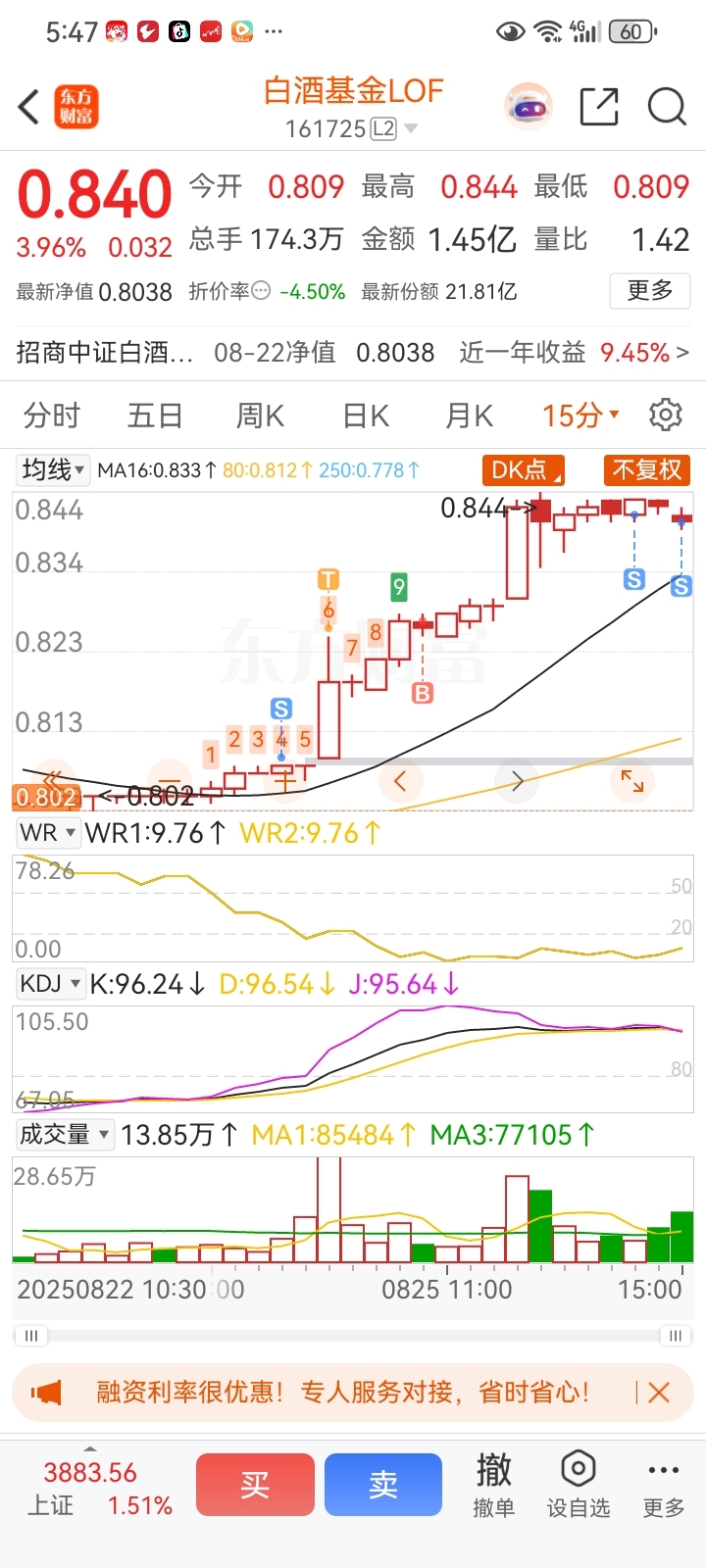Toggle the DK点 button
Viewport: 706px width, 1568px height.
point(524,470)
